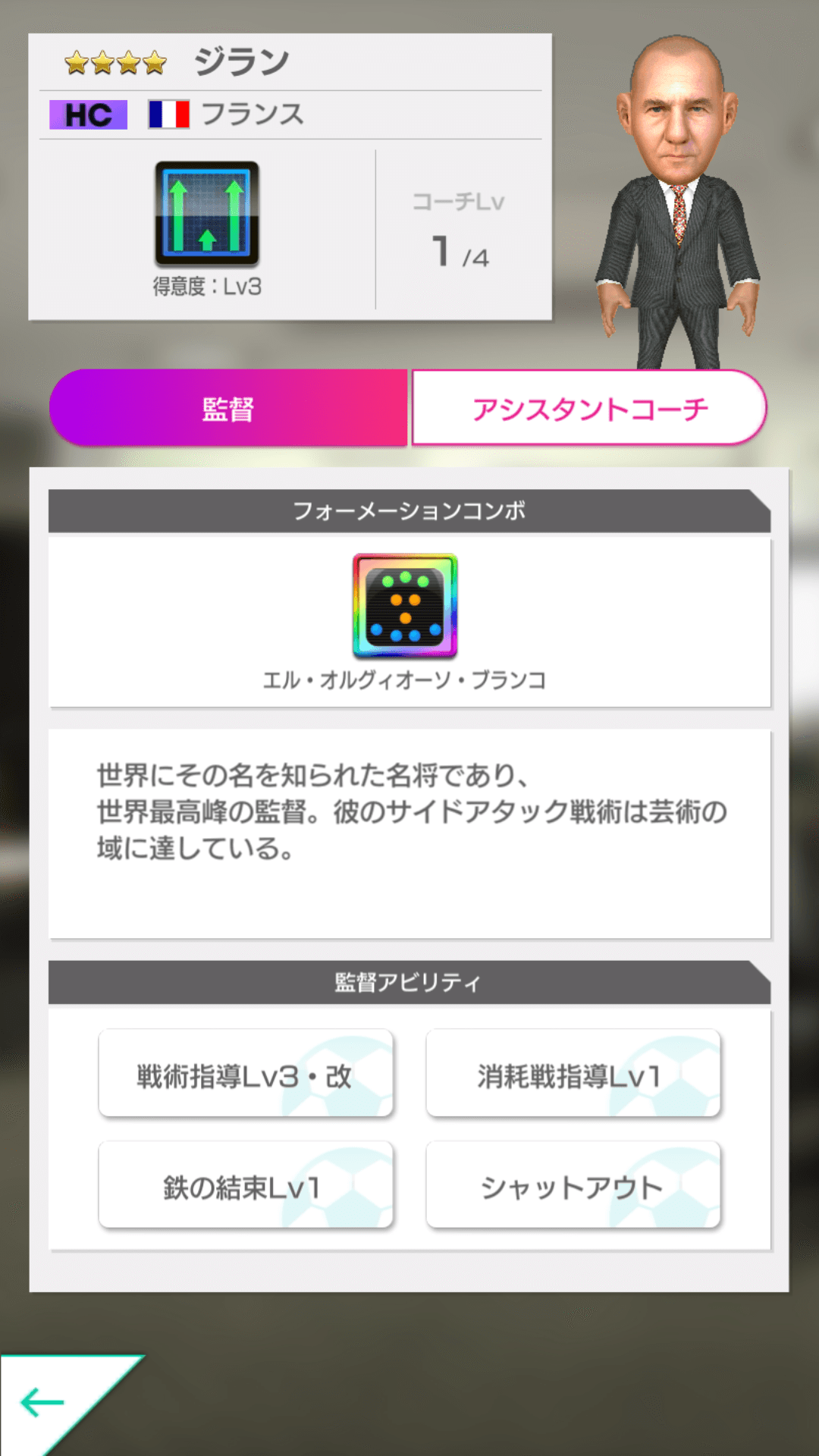The height and width of the screenshot is (1456, 819).
Task: Open the 鉄の結束Lv1 ability
Action: [244, 1185]
